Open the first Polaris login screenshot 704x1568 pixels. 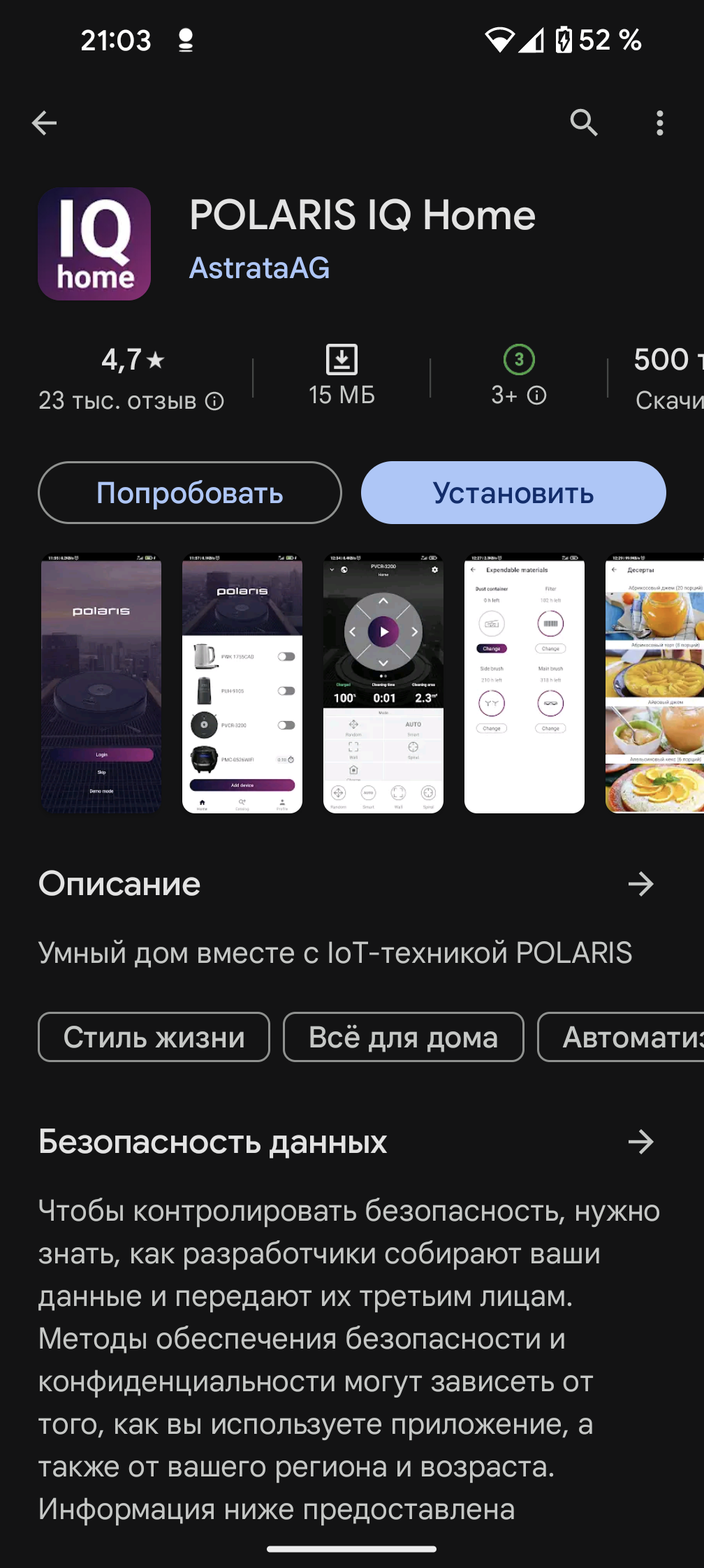click(101, 683)
